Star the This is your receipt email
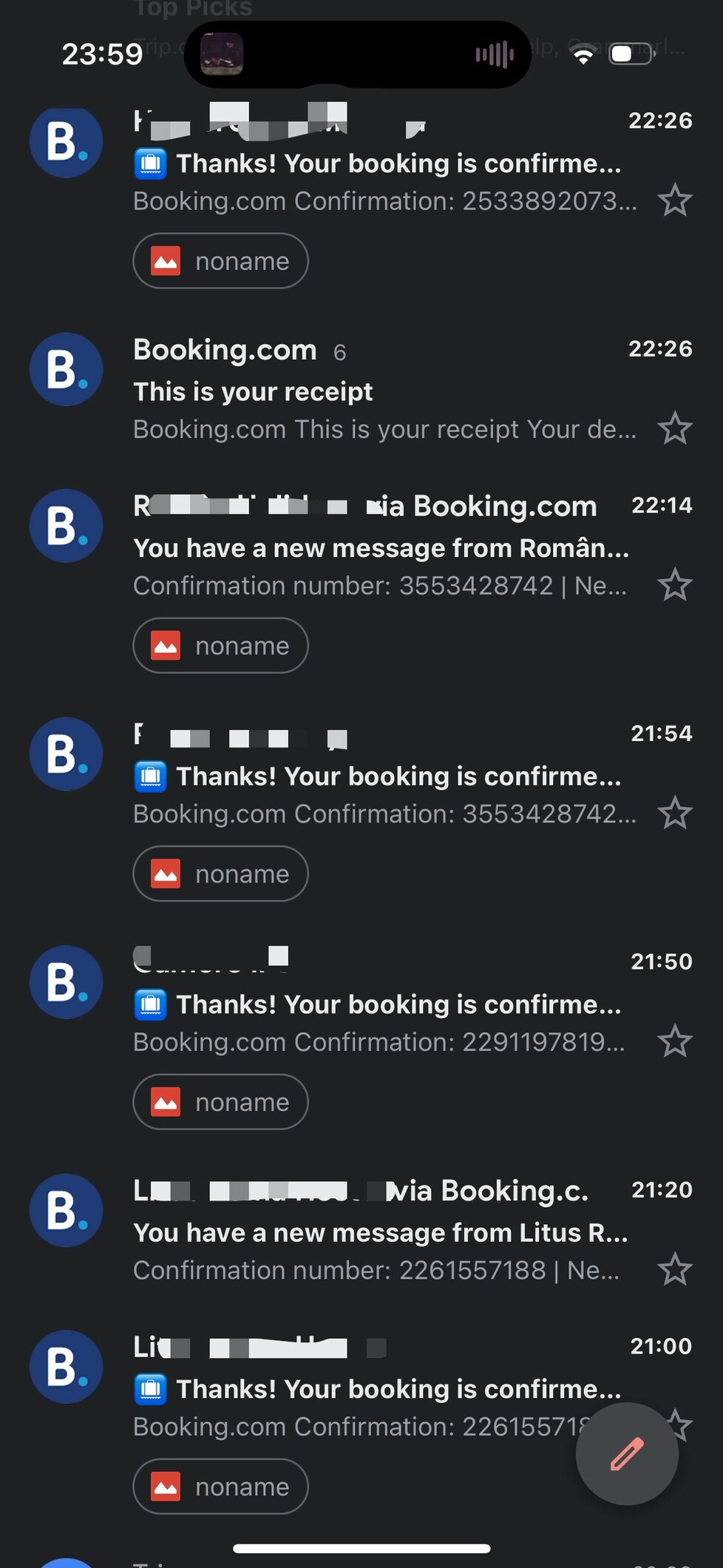Image resolution: width=723 pixels, height=1568 pixels. (674, 429)
